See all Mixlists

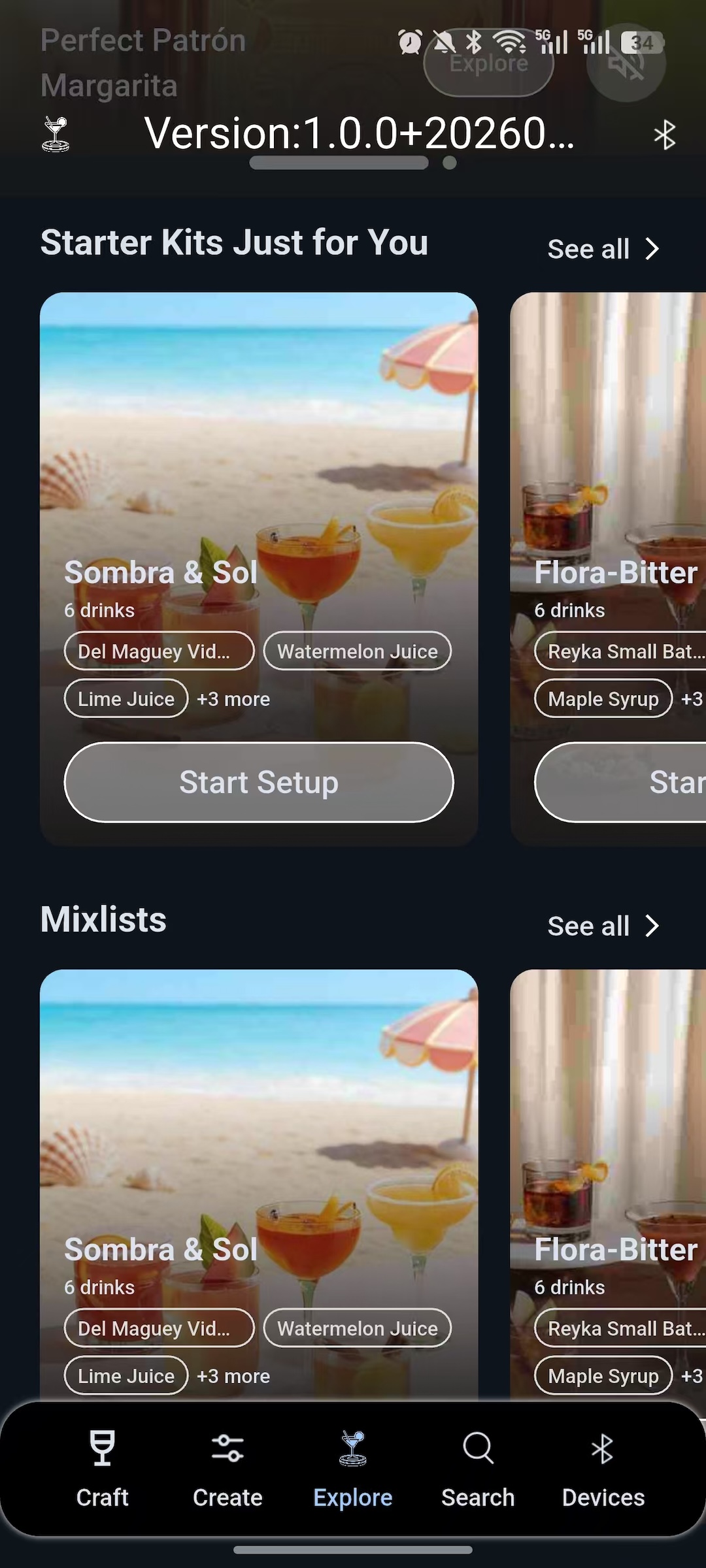click(x=603, y=926)
